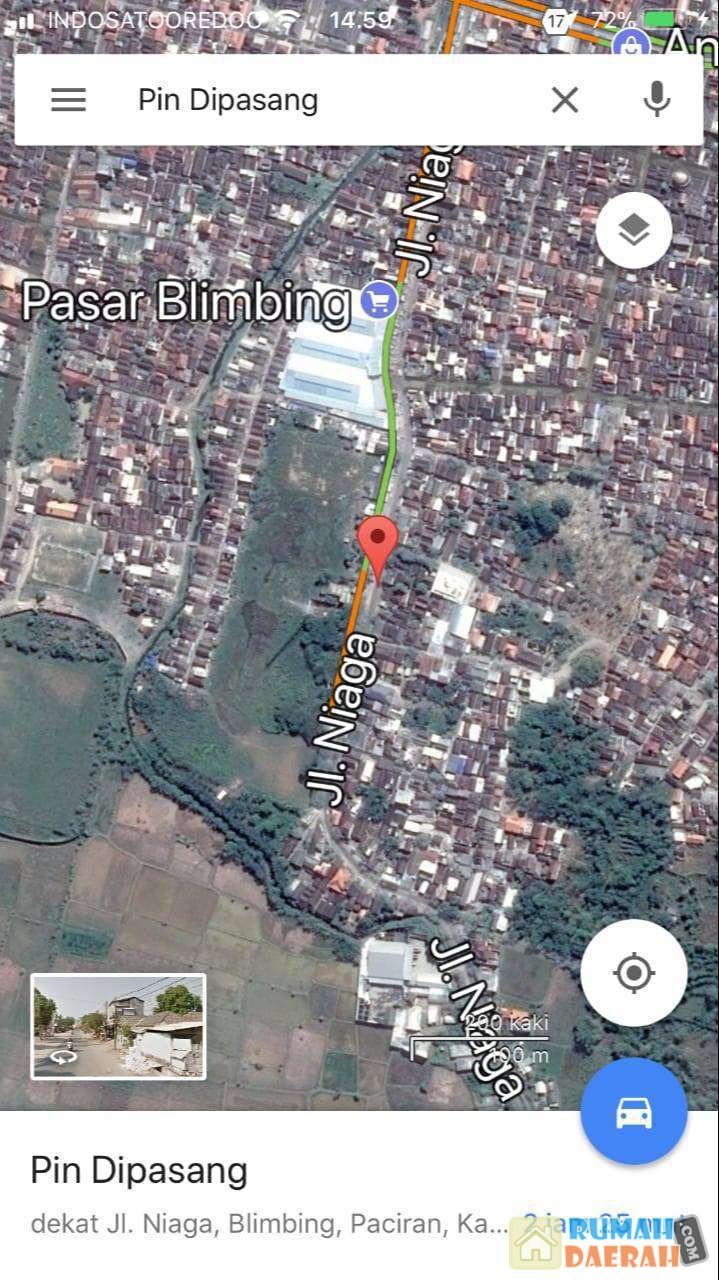Screen dimensions: 719x1280
Task: Start voice search with the microphone
Action: (x=657, y=100)
